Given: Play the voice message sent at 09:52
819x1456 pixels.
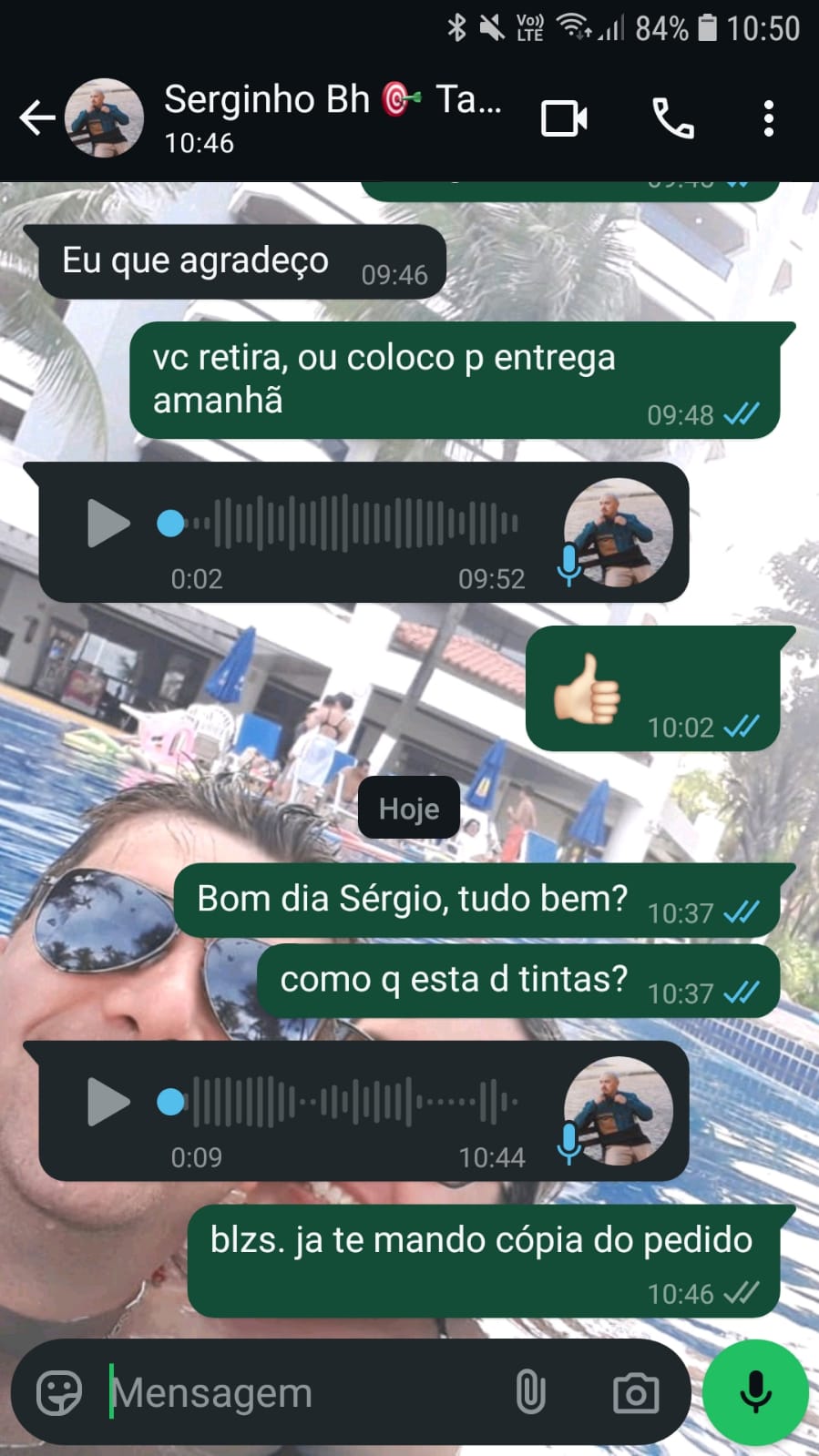Looking at the screenshot, I should [108, 524].
